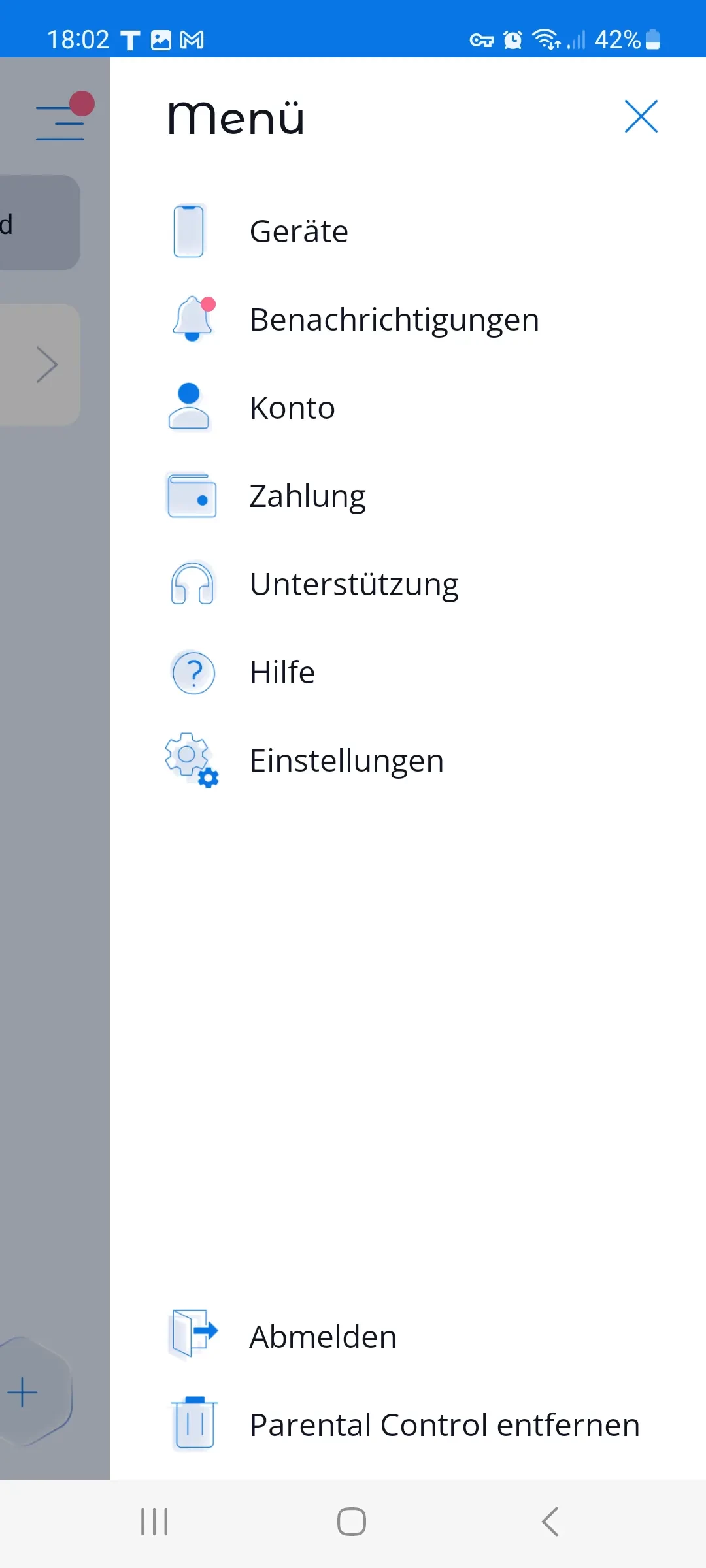Tap the system back button
The width and height of the screenshot is (706, 1568).
click(550, 1522)
